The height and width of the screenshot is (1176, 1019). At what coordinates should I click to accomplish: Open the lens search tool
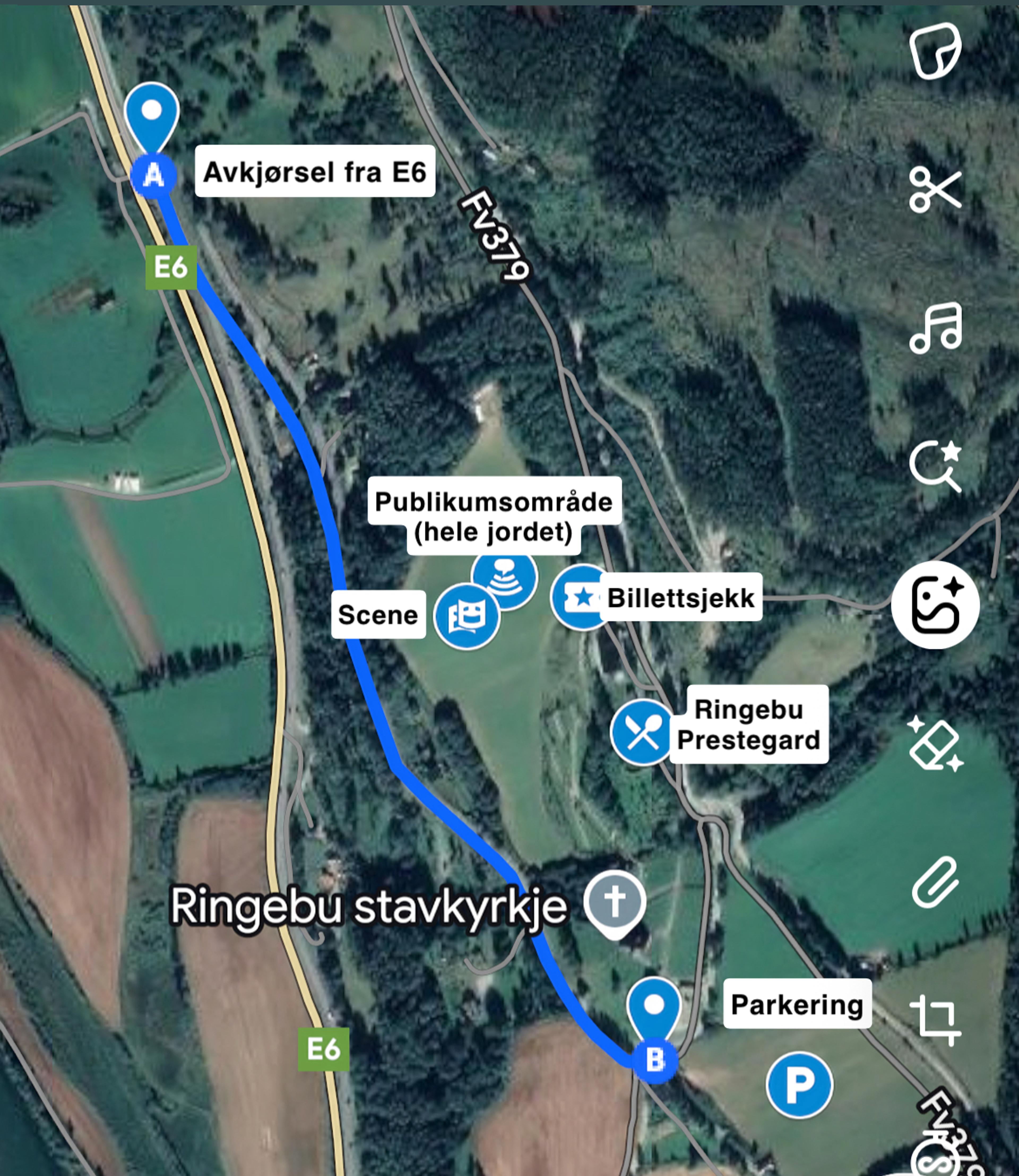[936, 466]
